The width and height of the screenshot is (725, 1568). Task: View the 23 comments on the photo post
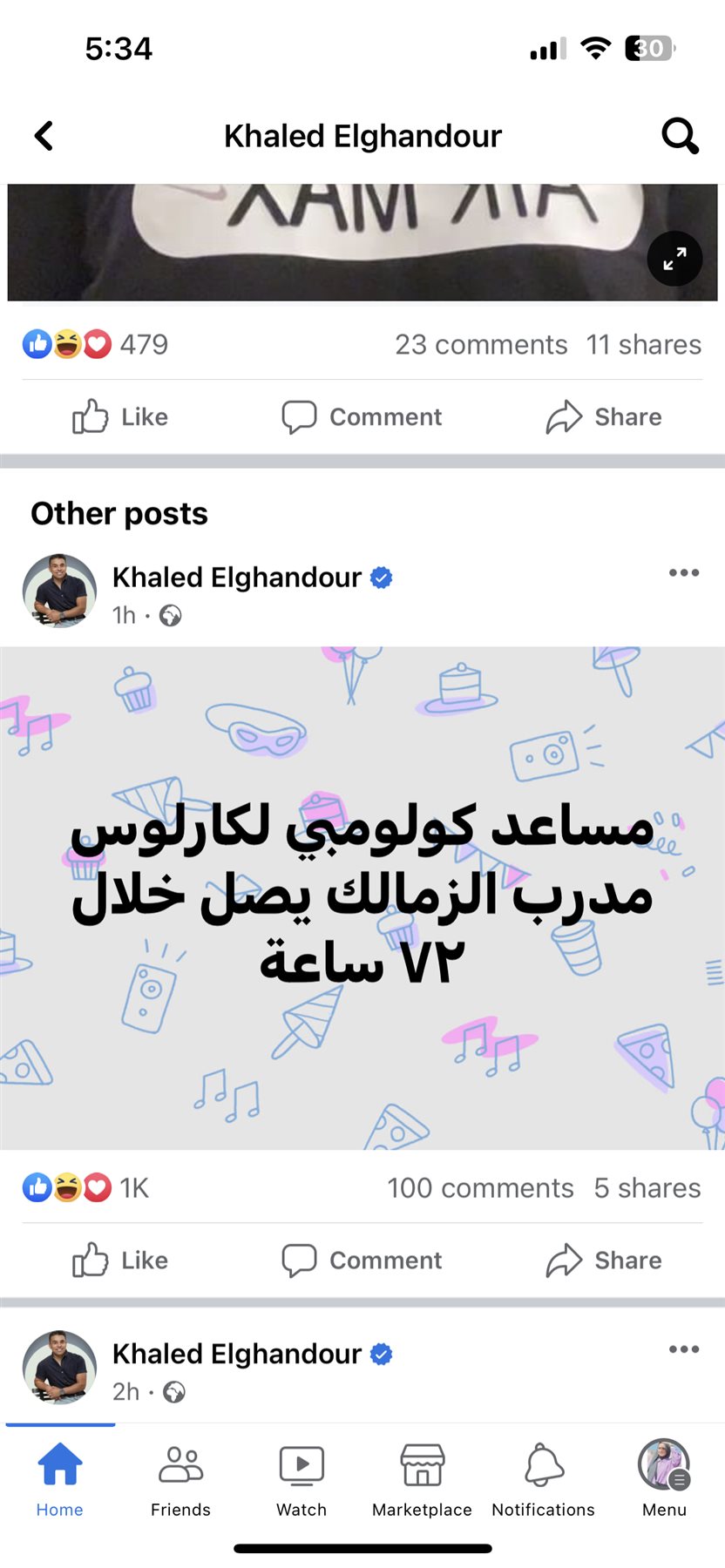[481, 345]
